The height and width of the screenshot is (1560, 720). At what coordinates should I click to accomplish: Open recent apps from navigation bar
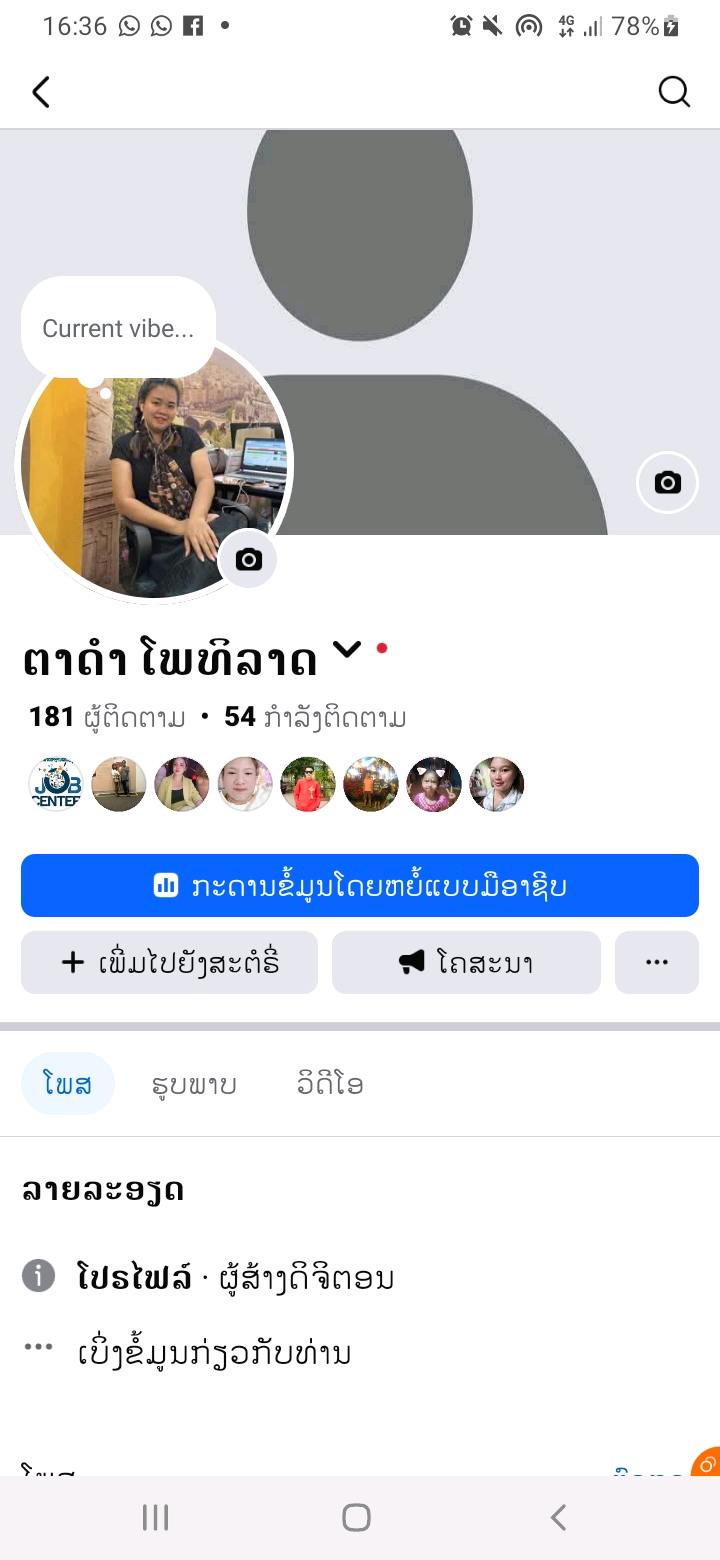(x=155, y=1518)
